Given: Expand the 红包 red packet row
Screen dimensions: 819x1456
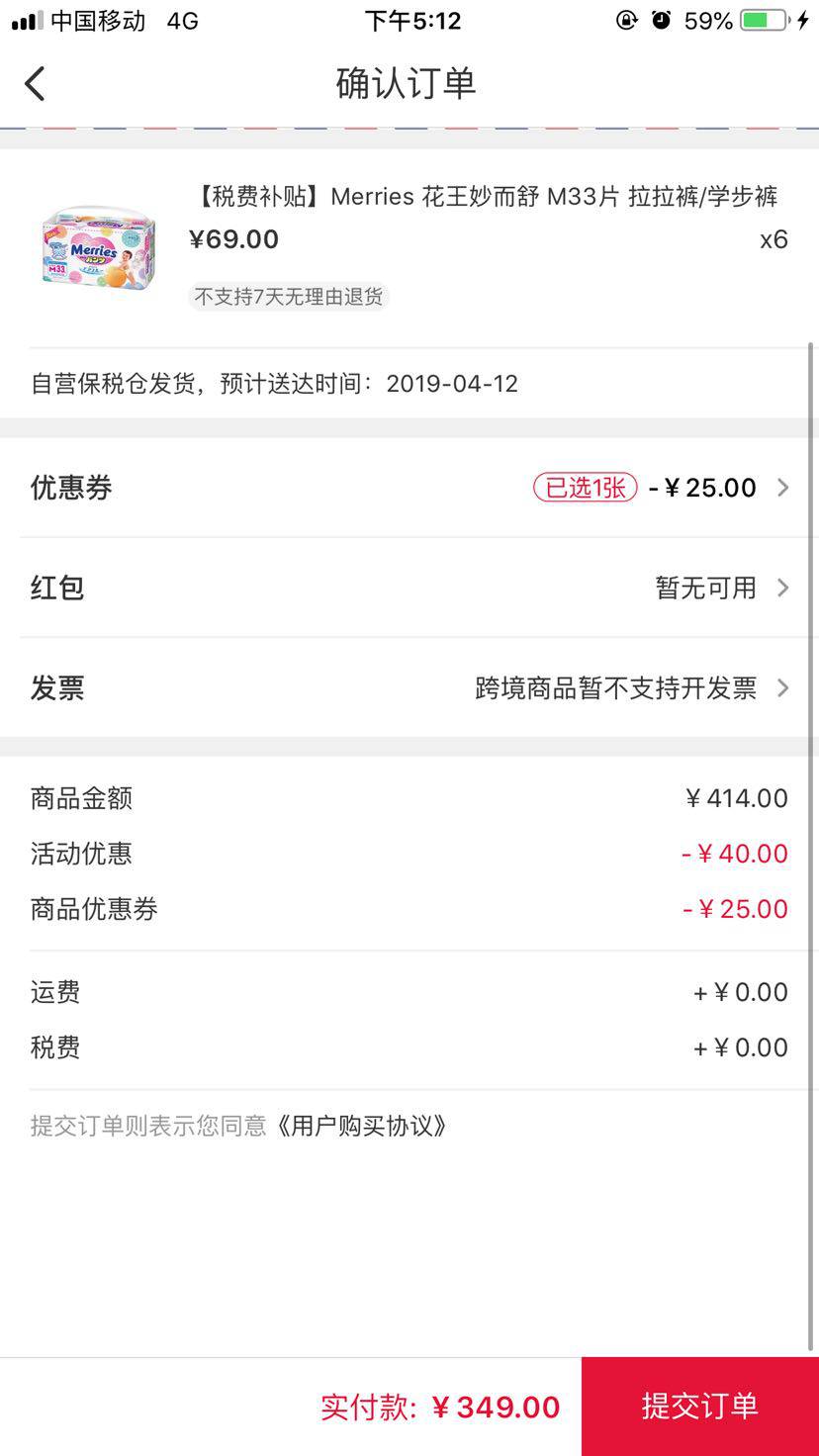Looking at the screenshot, I should pos(409,588).
